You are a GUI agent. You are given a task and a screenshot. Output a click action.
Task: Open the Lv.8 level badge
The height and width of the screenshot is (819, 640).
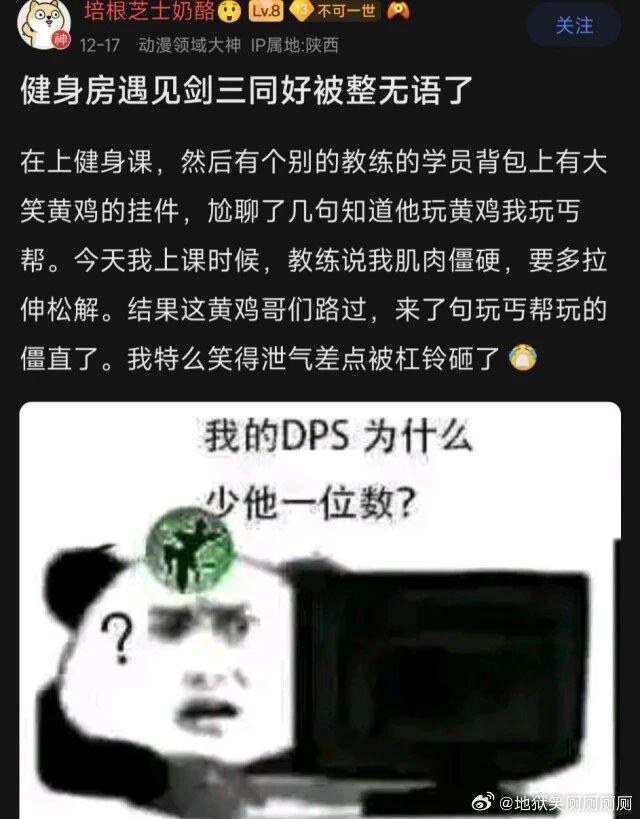[x=265, y=11]
